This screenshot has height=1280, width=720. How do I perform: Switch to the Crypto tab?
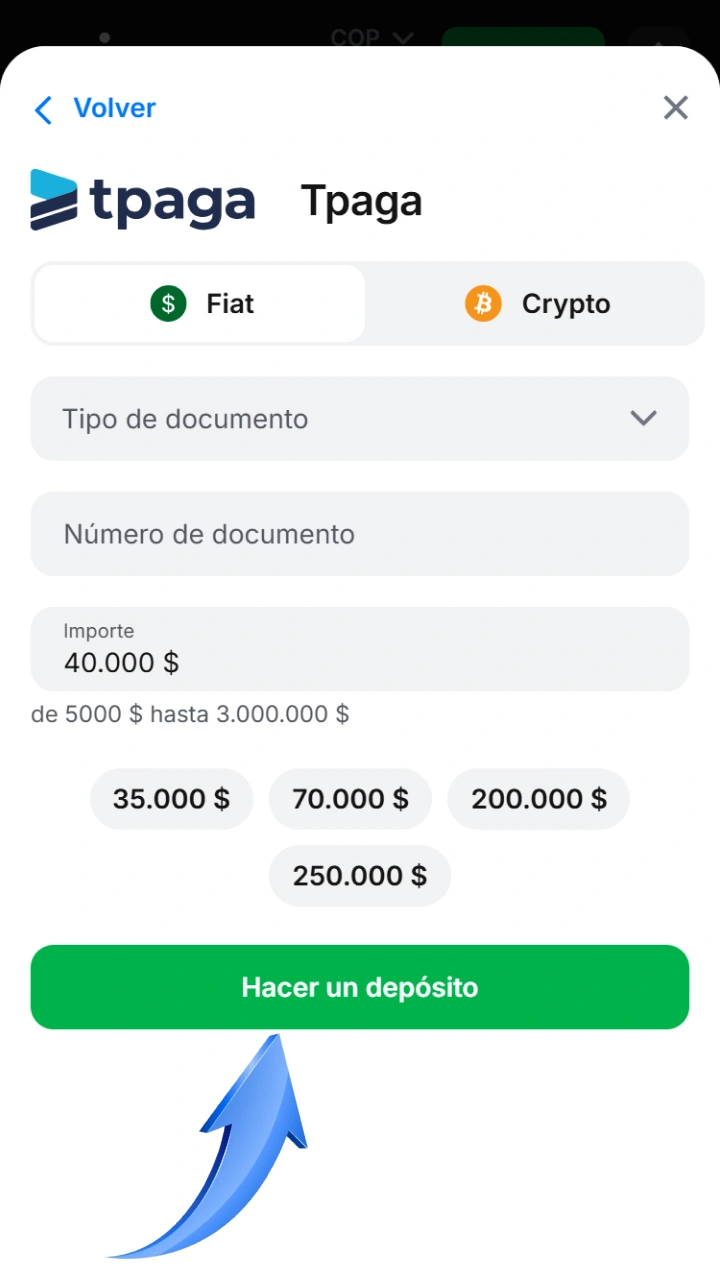click(537, 304)
